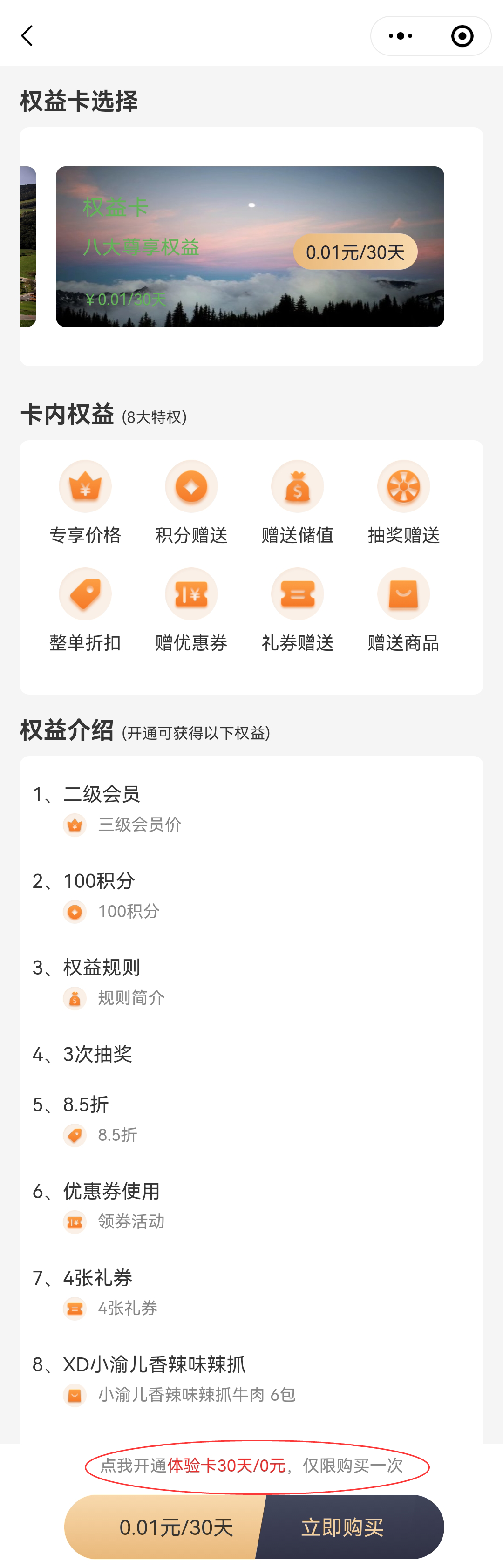Close the mini program with the circle icon

click(462, 36)
